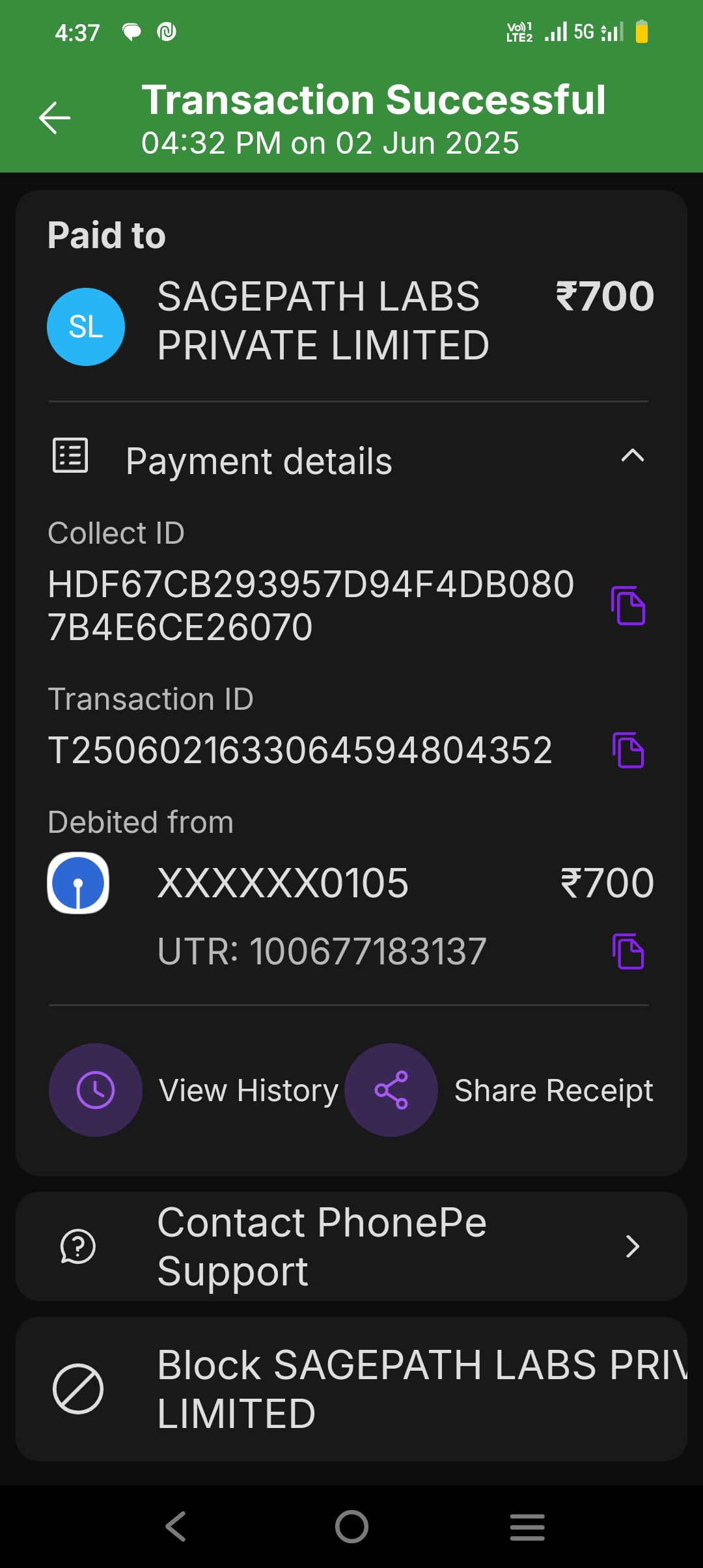Open the system recent apps button
Image resolution: width=703 pixels, height=1568 pixels.
[527, 1526]
